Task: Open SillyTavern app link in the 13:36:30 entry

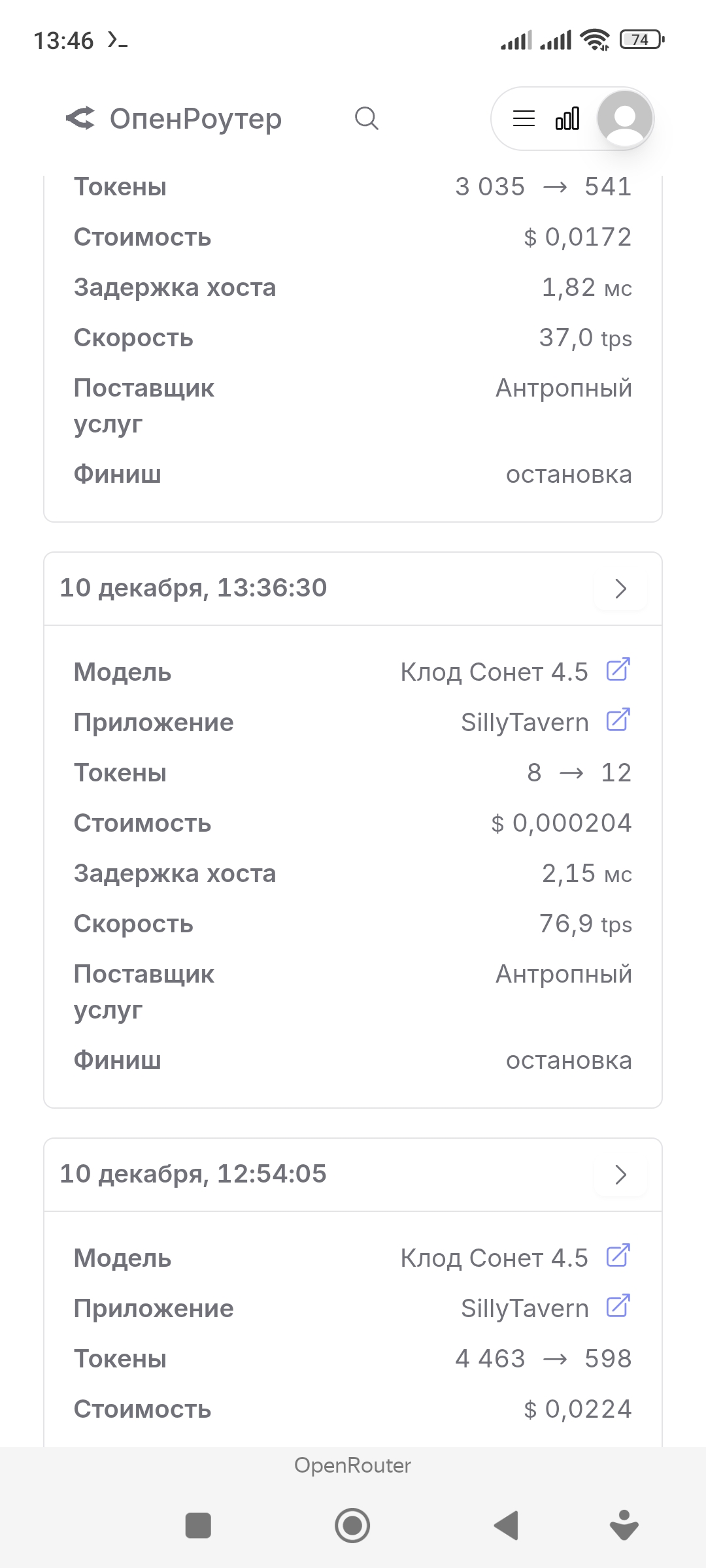Action: (x=618, y=721)
